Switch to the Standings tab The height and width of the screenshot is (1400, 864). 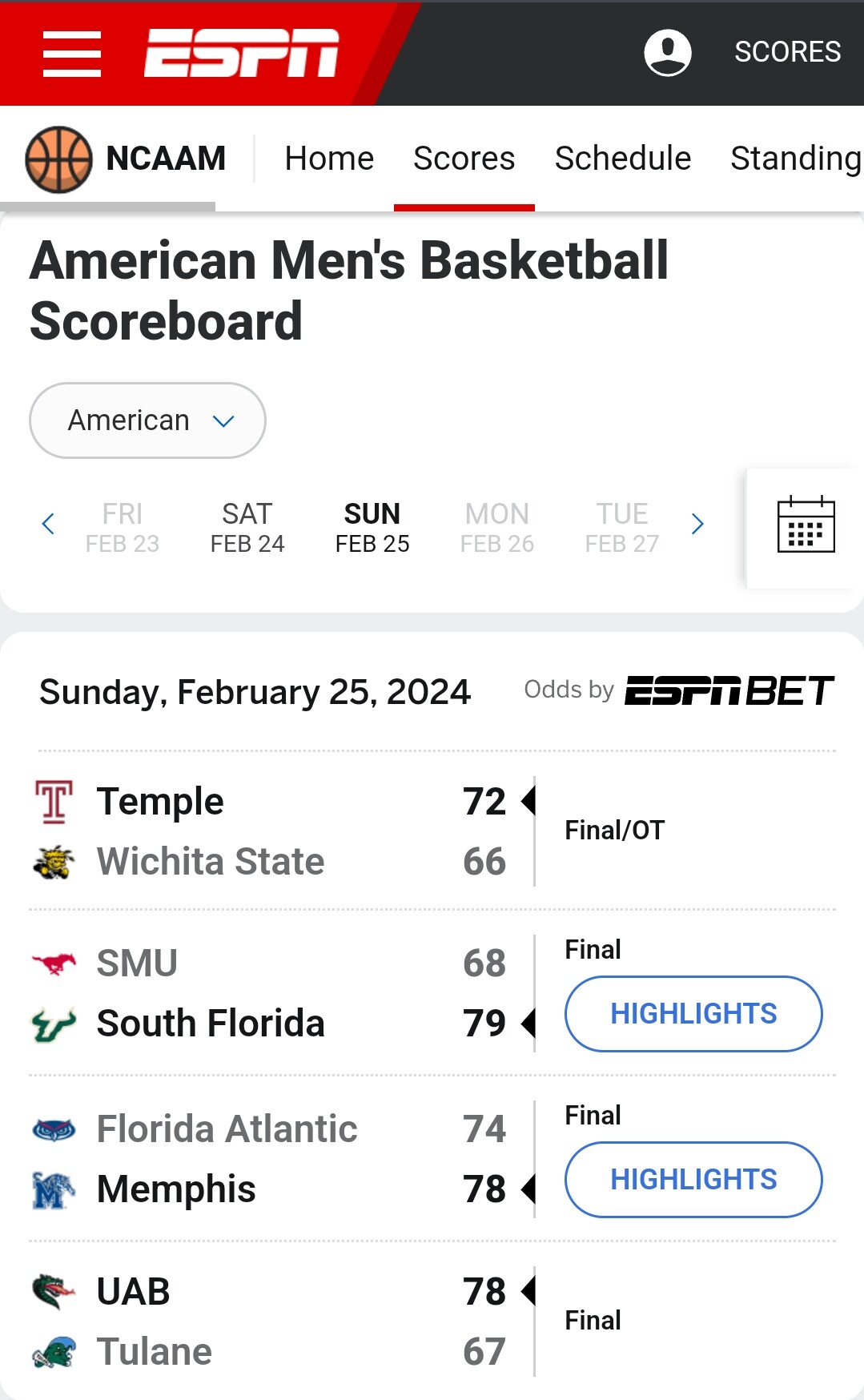pos(796,159)
